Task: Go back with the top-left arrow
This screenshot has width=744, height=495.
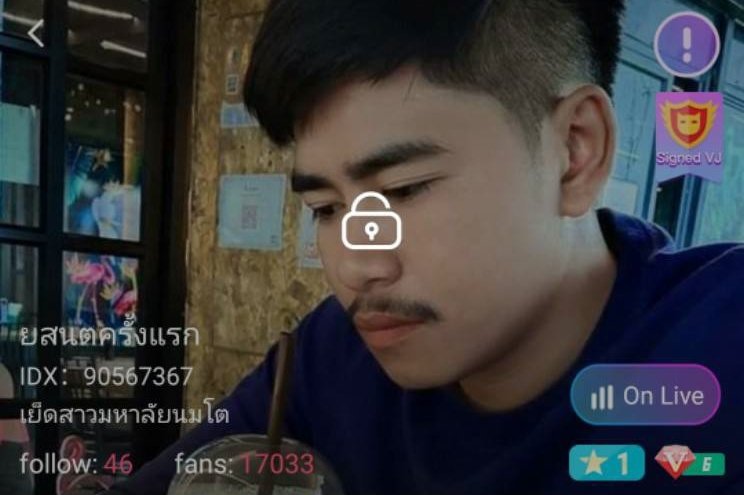Action: 35,33
